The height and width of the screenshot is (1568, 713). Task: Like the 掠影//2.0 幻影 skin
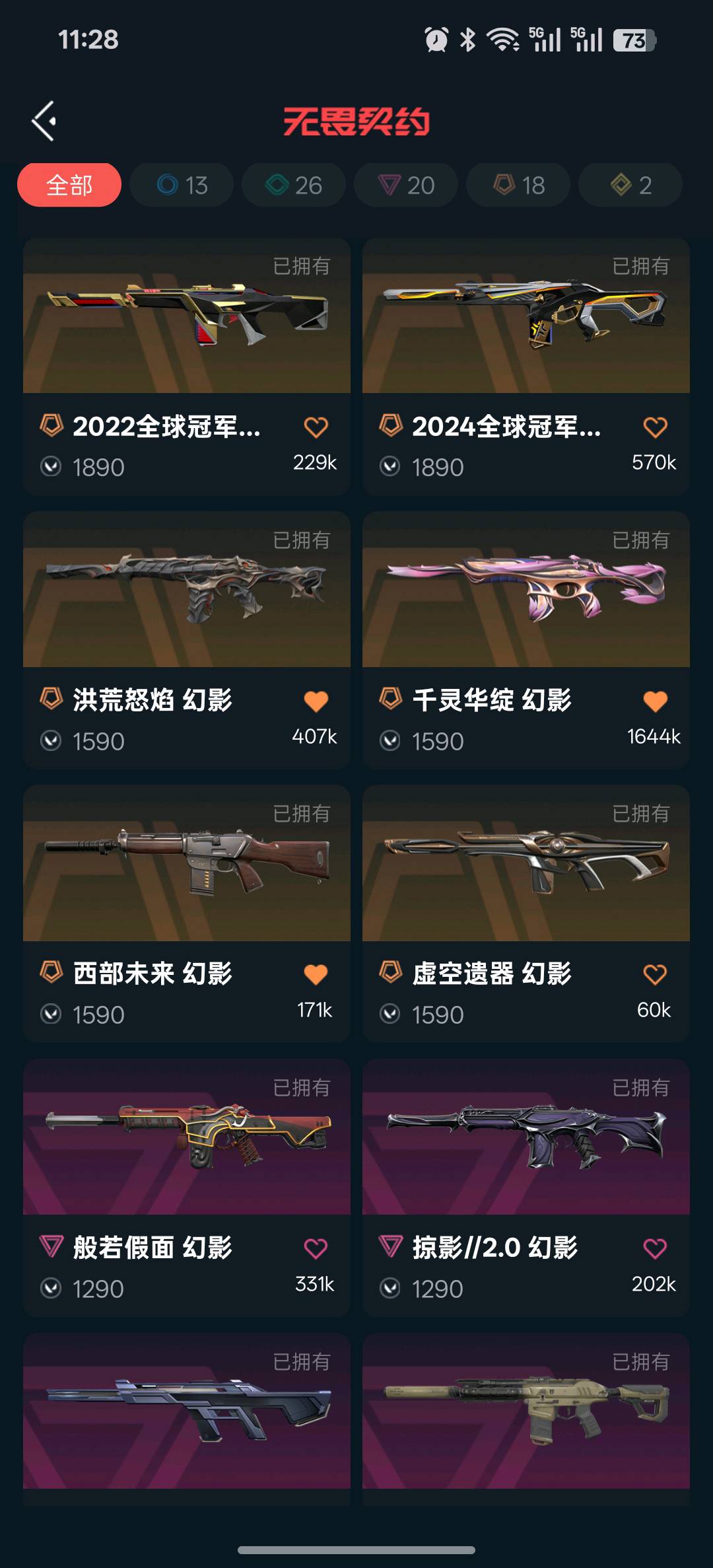pos(655,1248)
